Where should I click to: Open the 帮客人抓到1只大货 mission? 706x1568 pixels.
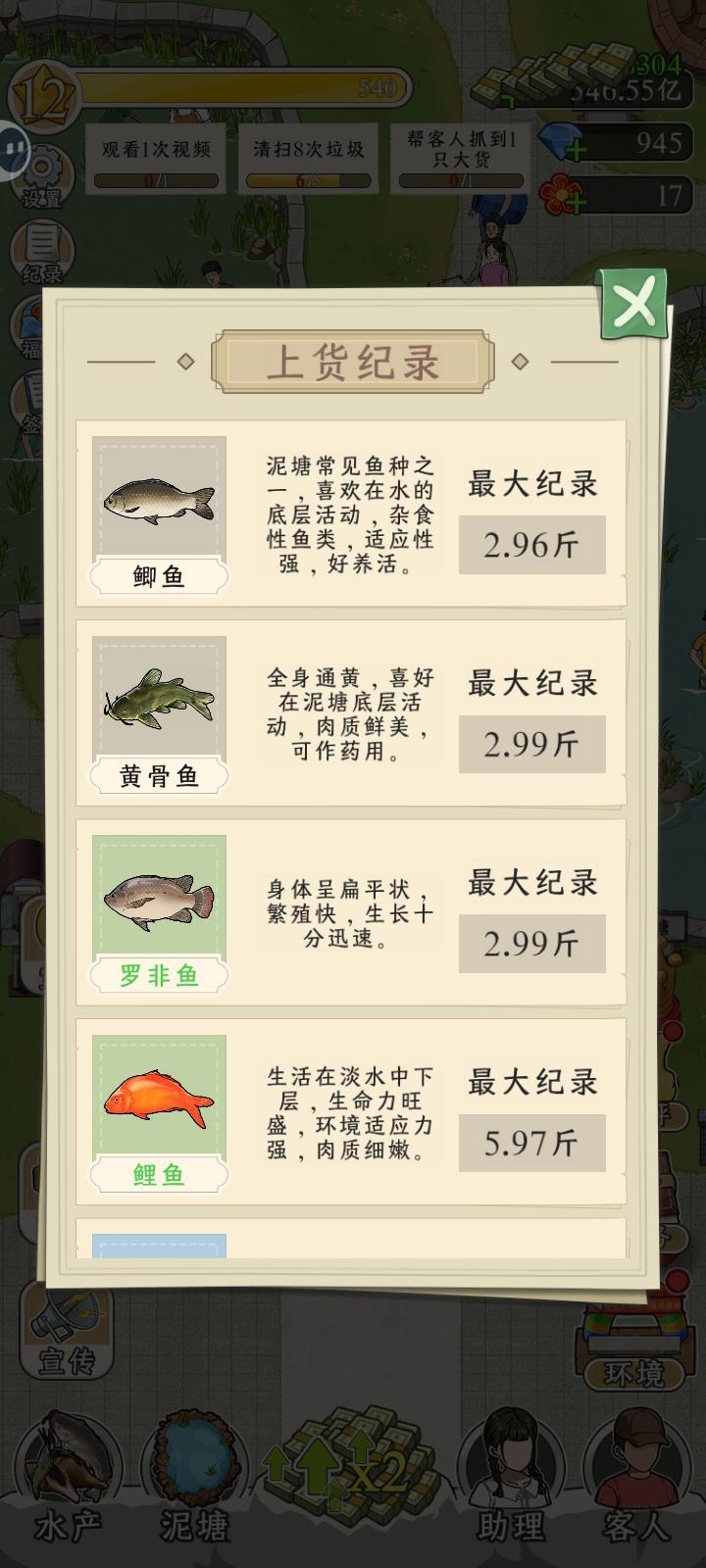coord(459,157)
